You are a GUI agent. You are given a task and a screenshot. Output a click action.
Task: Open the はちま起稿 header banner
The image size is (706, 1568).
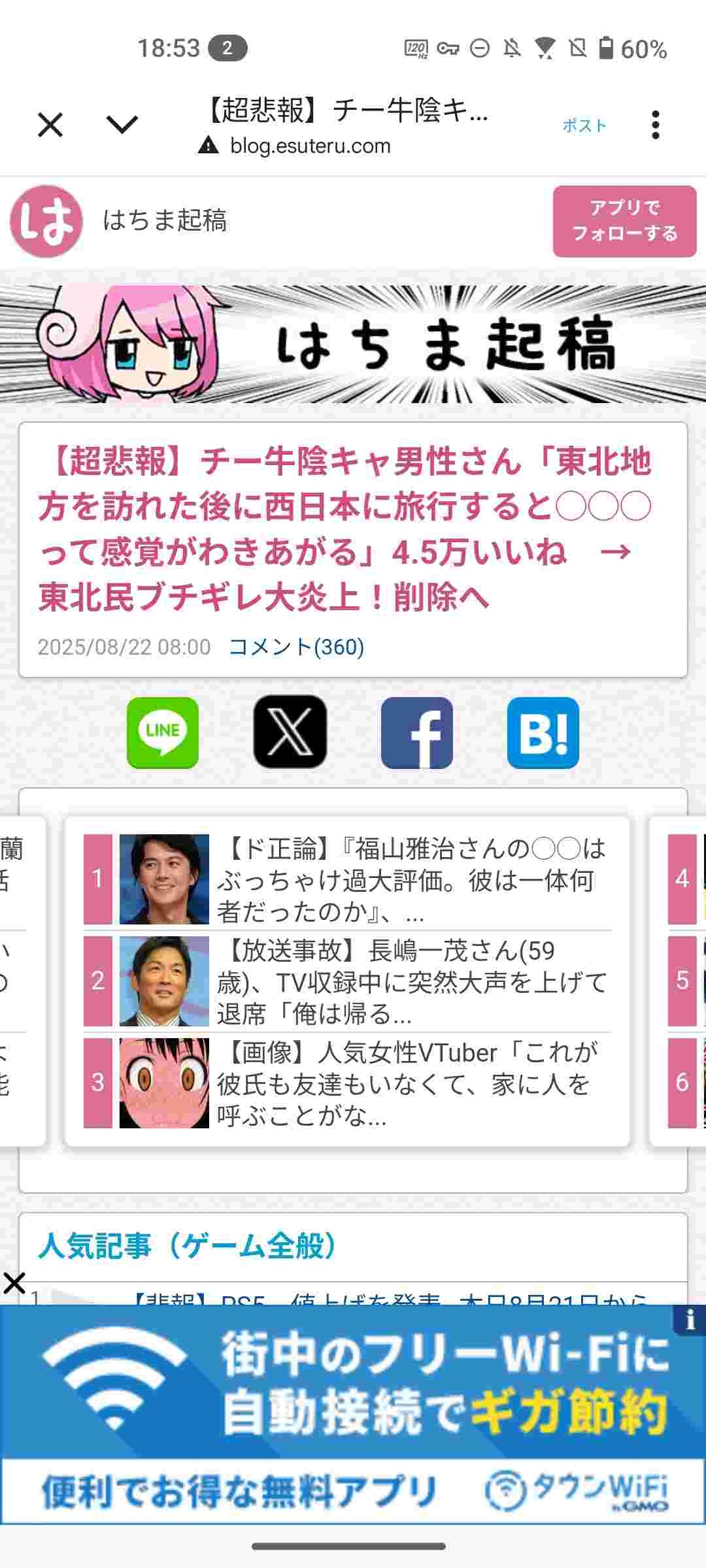pyautogui.click(x=353, y=344)
